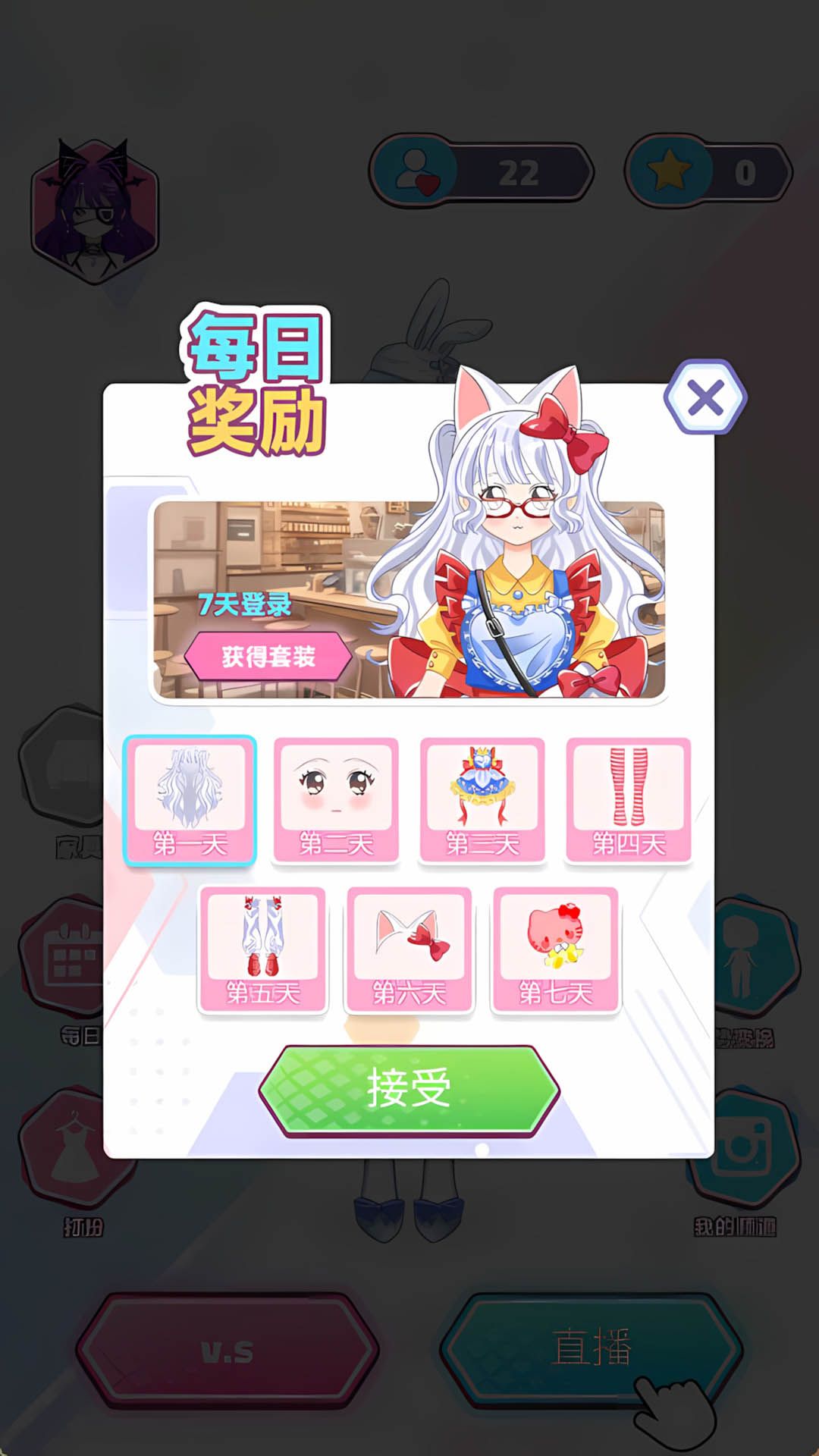This screenshot has height=1456, width=819.
Task: Tap the 获得套装 get outfit button
Action: 268,656
